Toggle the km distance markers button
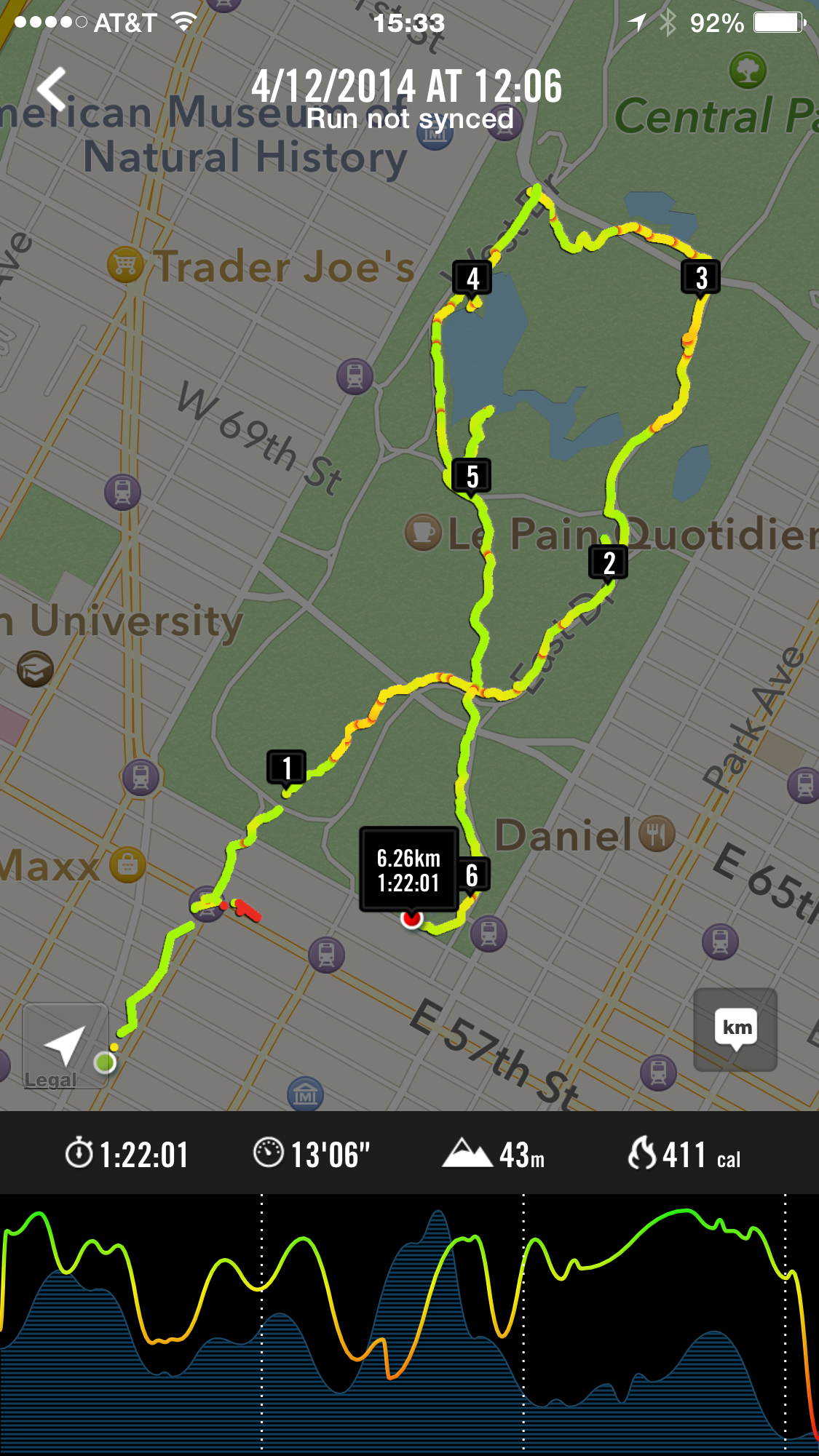Viewport: 819px width, 1456px height. coord(735,1028)
